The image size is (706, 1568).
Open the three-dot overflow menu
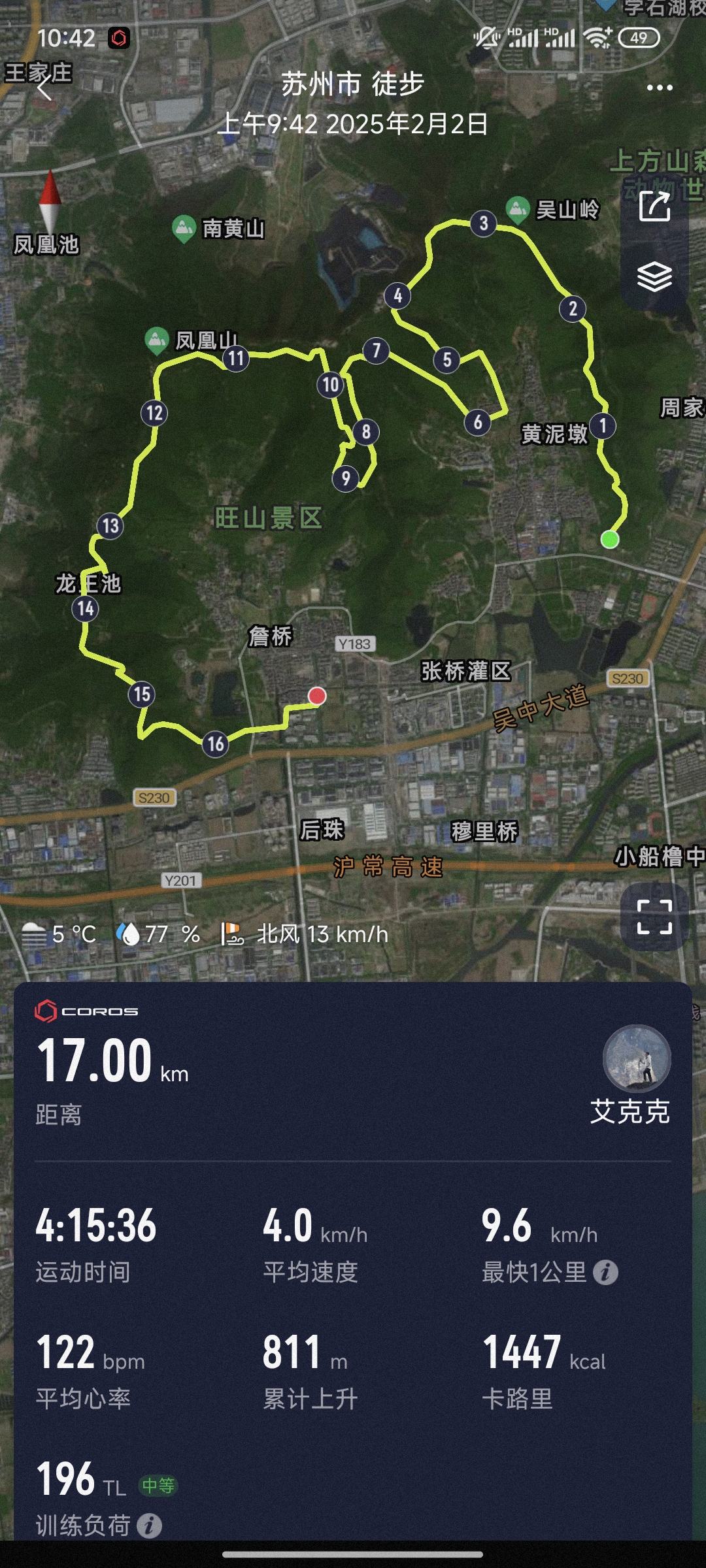tap(659, 88)
